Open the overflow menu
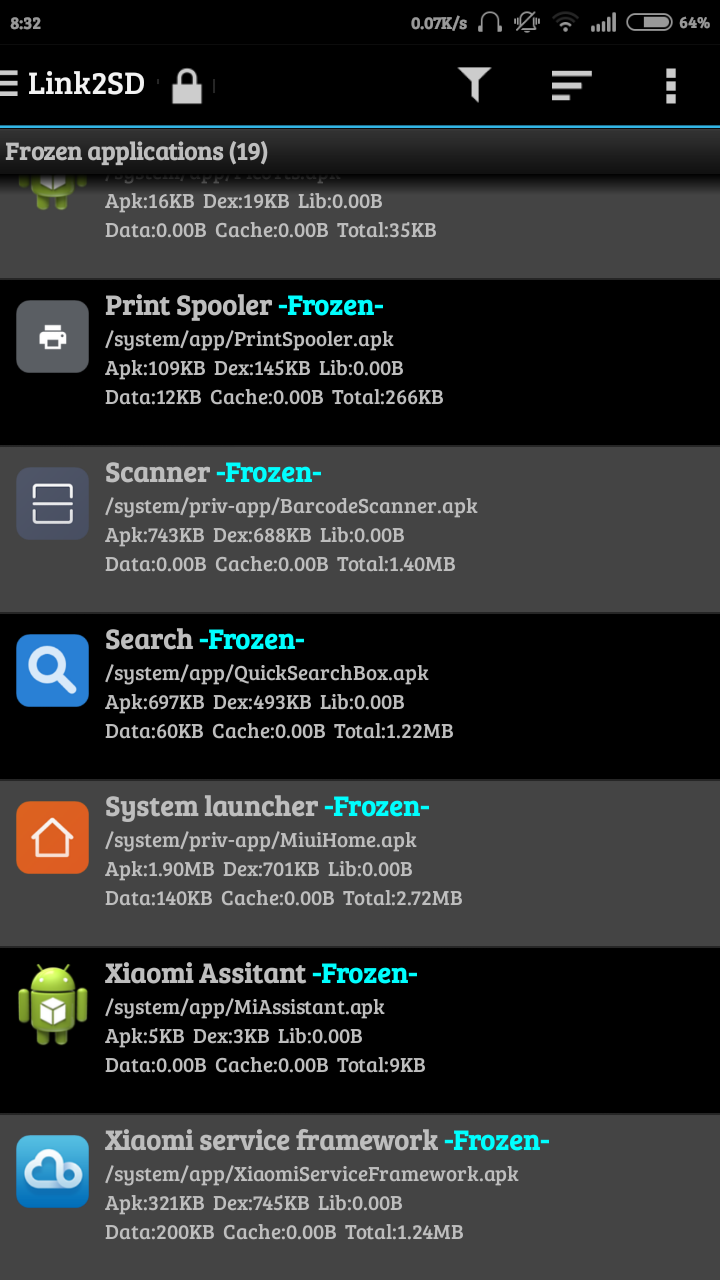 pos(671,85)
